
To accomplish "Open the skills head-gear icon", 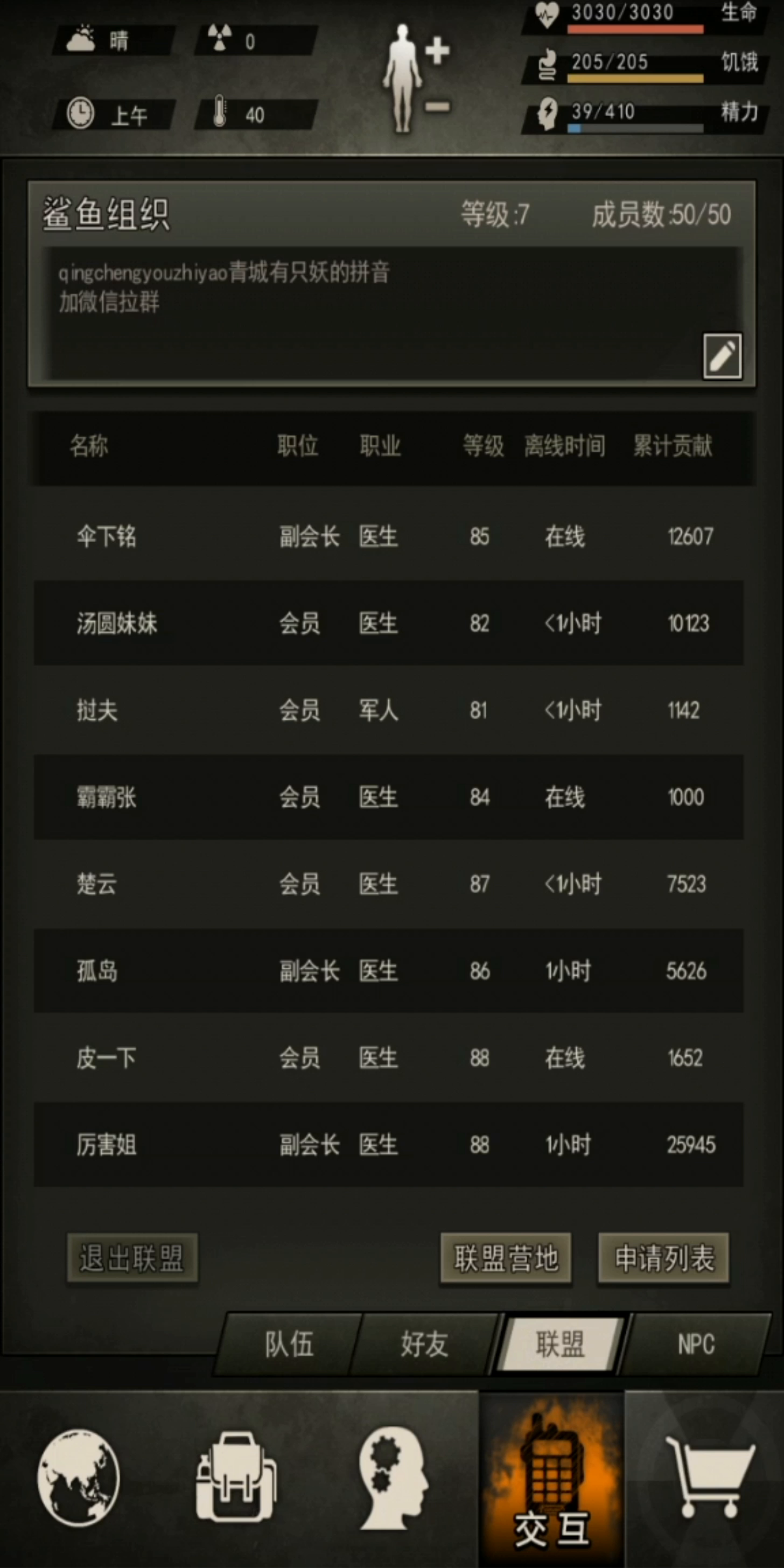I will (x=393, y=1478).
